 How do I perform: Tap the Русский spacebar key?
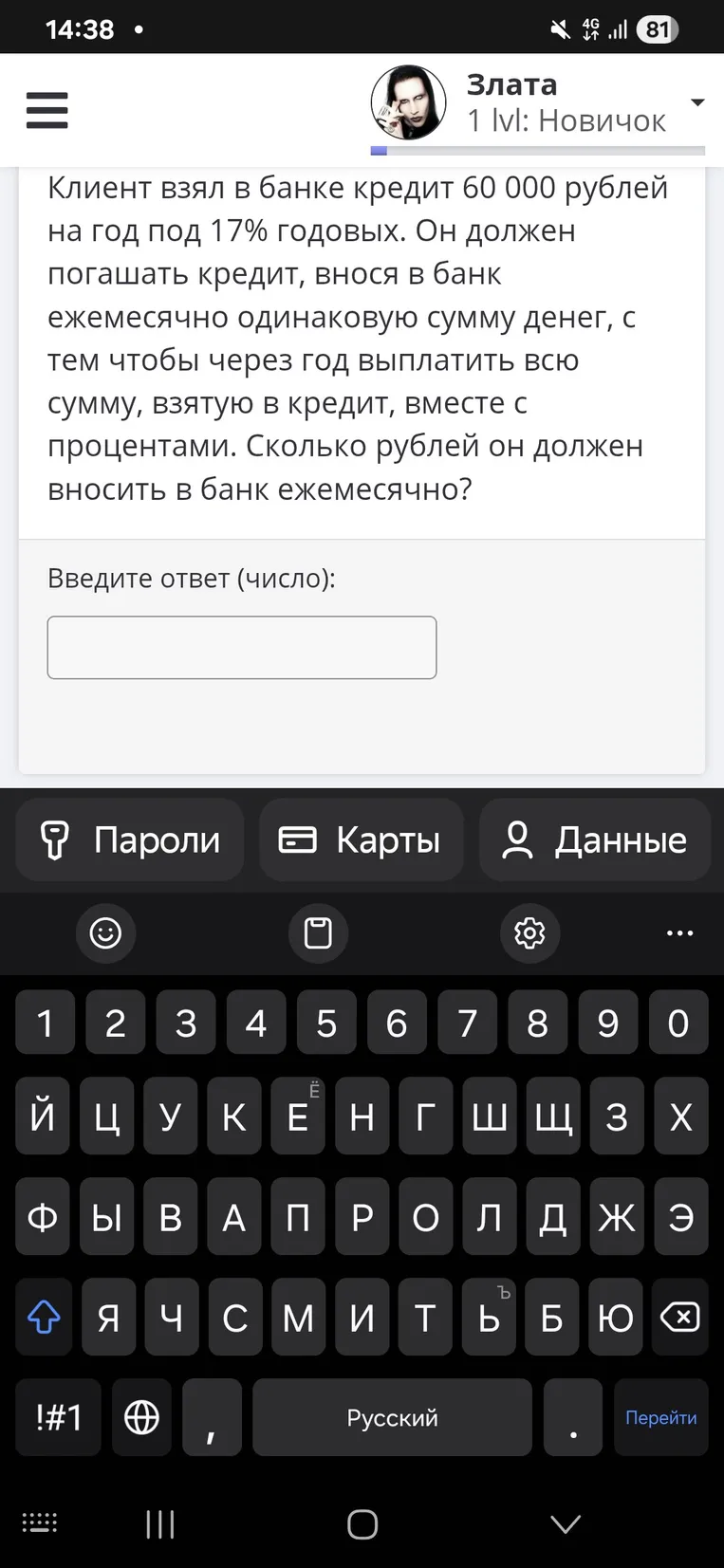click(392, 1417)
